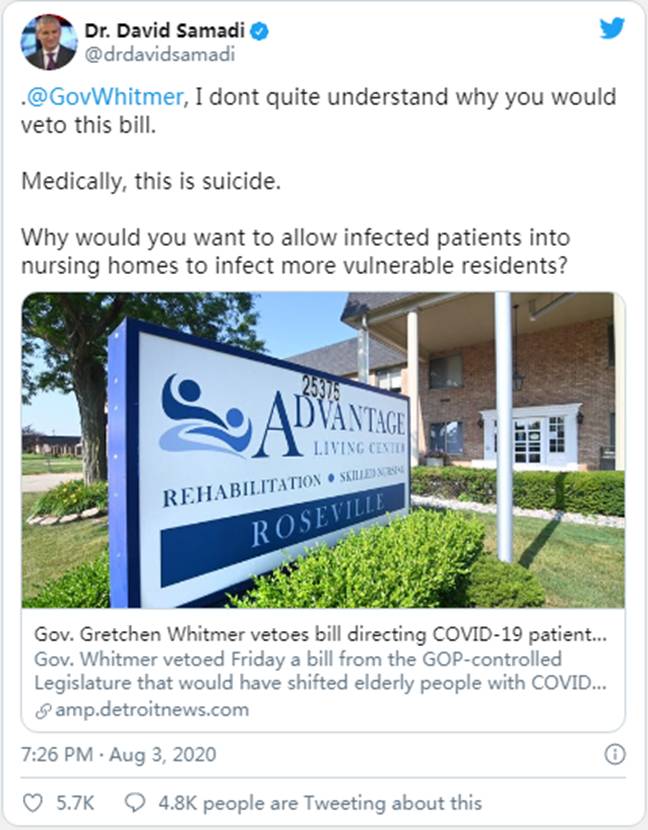
Task: Open Dr. David Samadi's profile picture
Action: [49, 42]
